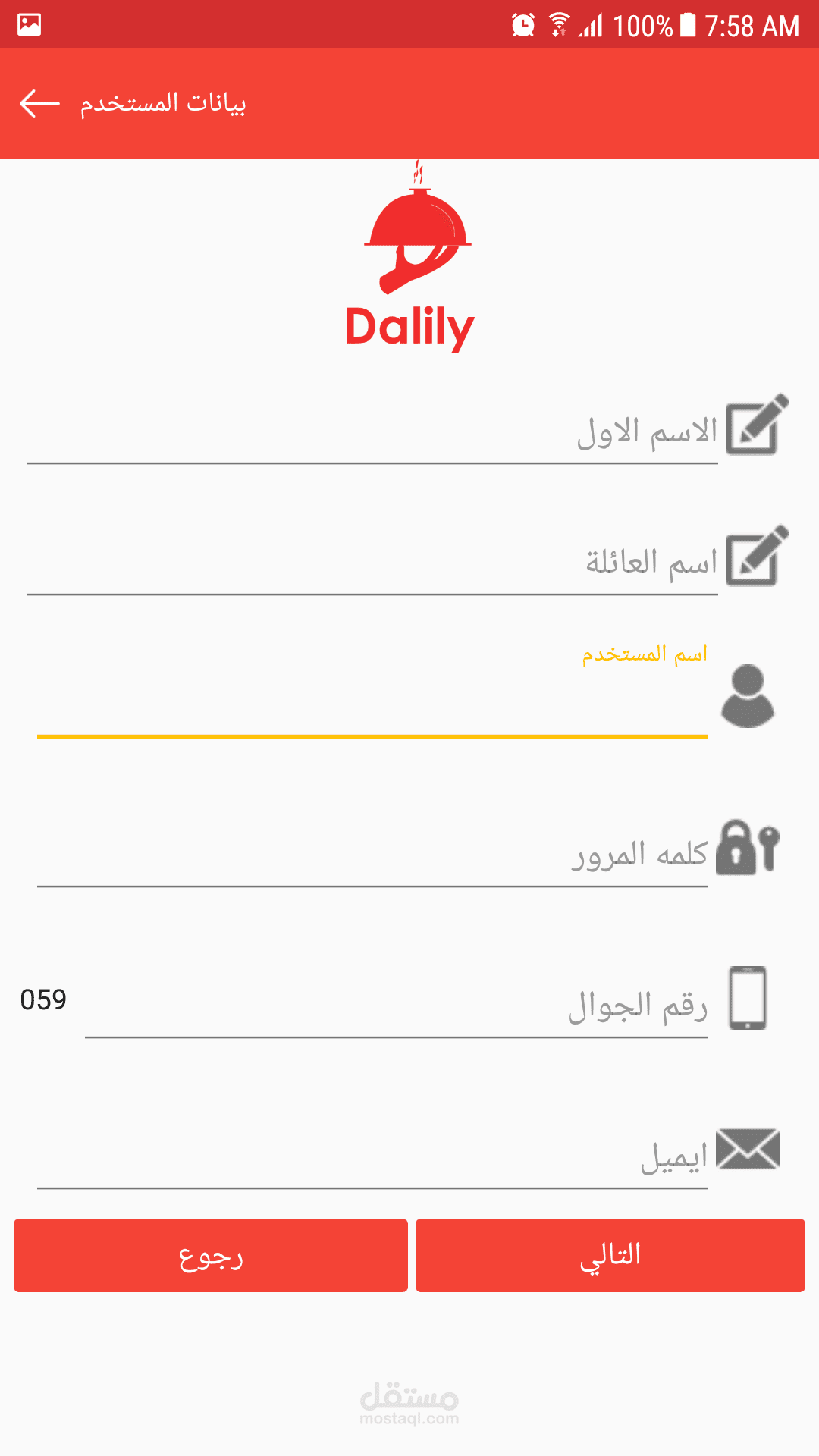This screenshot has height=1456, width=819.
Task: Focus the email field (ايميل)
Action: click(x=372, y=1156)
